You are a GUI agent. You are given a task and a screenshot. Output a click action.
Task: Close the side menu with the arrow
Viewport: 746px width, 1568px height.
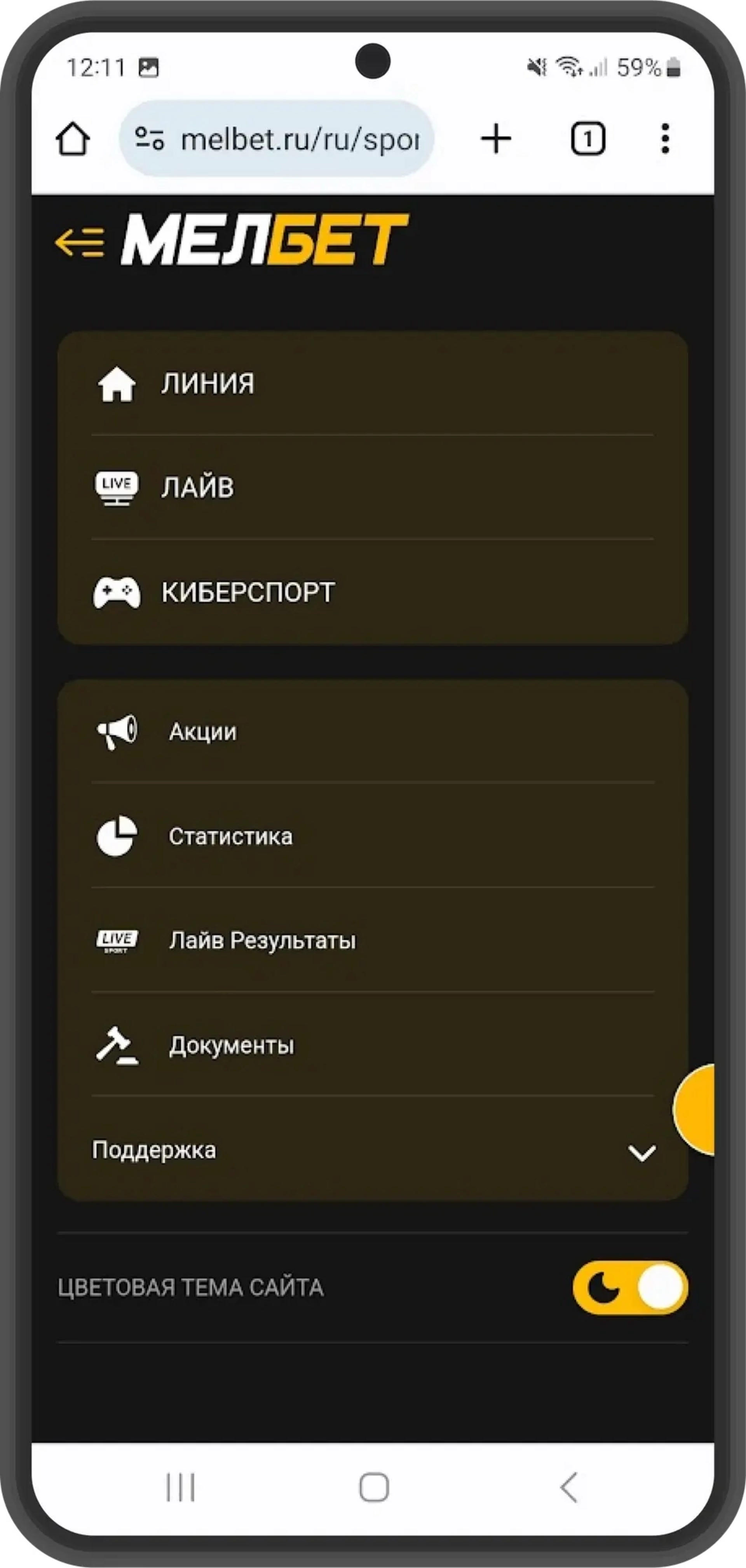pos(80,242)
